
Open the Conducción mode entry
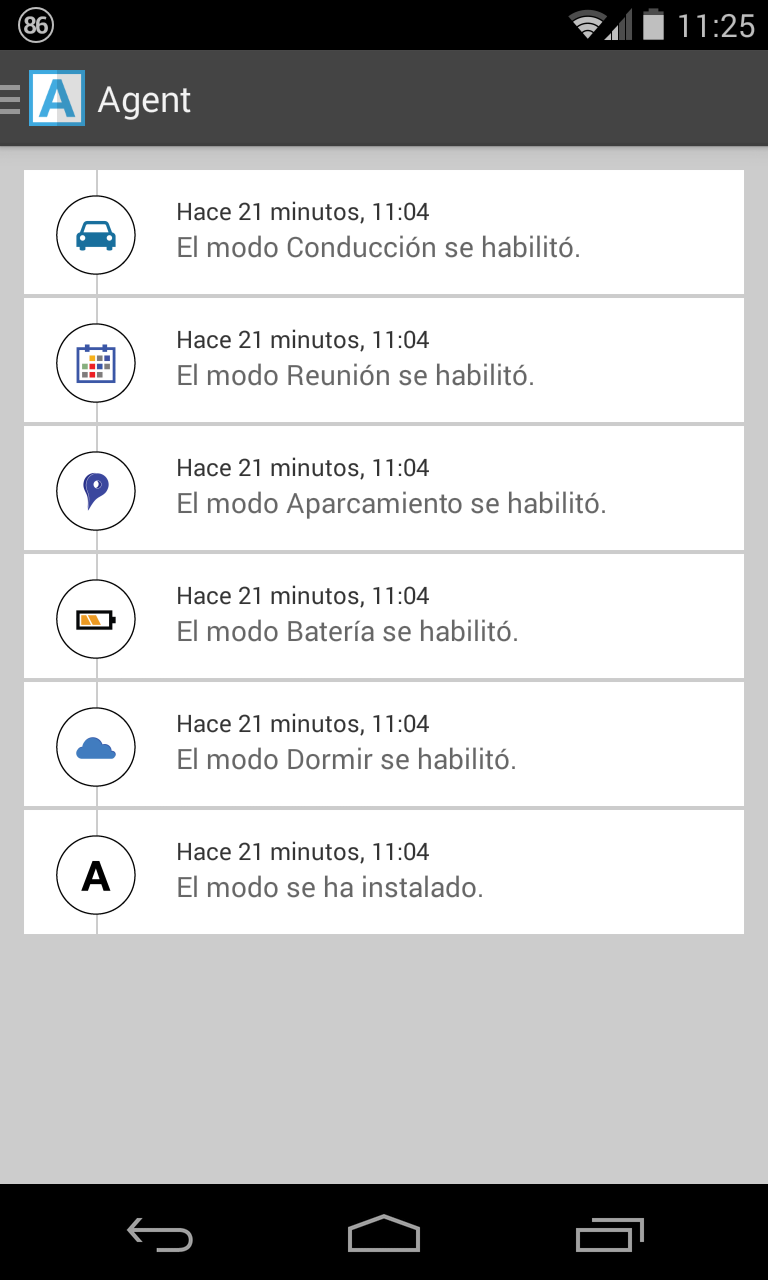click(384, 232)
